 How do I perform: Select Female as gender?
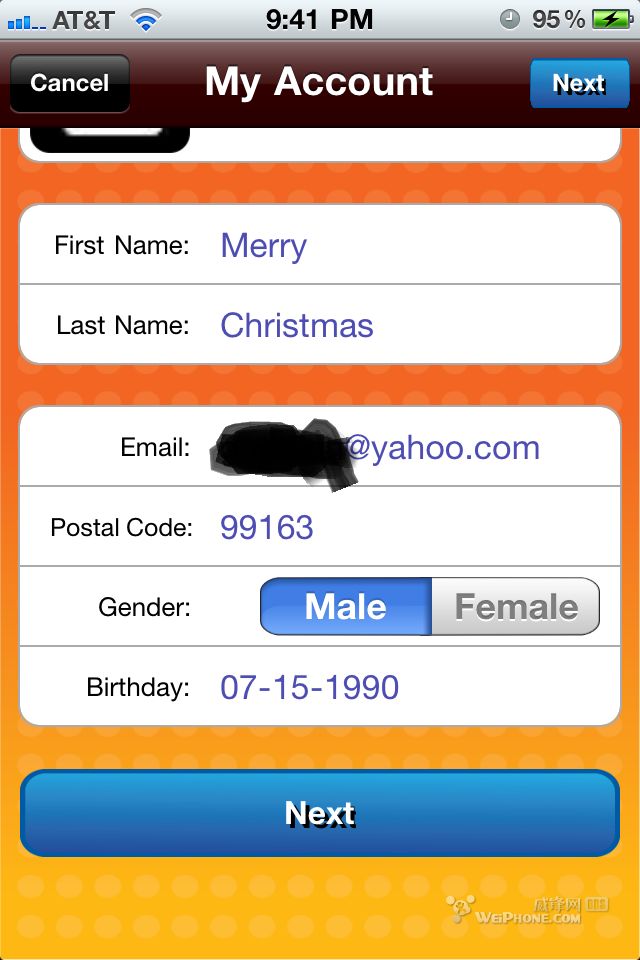(516, 607)
